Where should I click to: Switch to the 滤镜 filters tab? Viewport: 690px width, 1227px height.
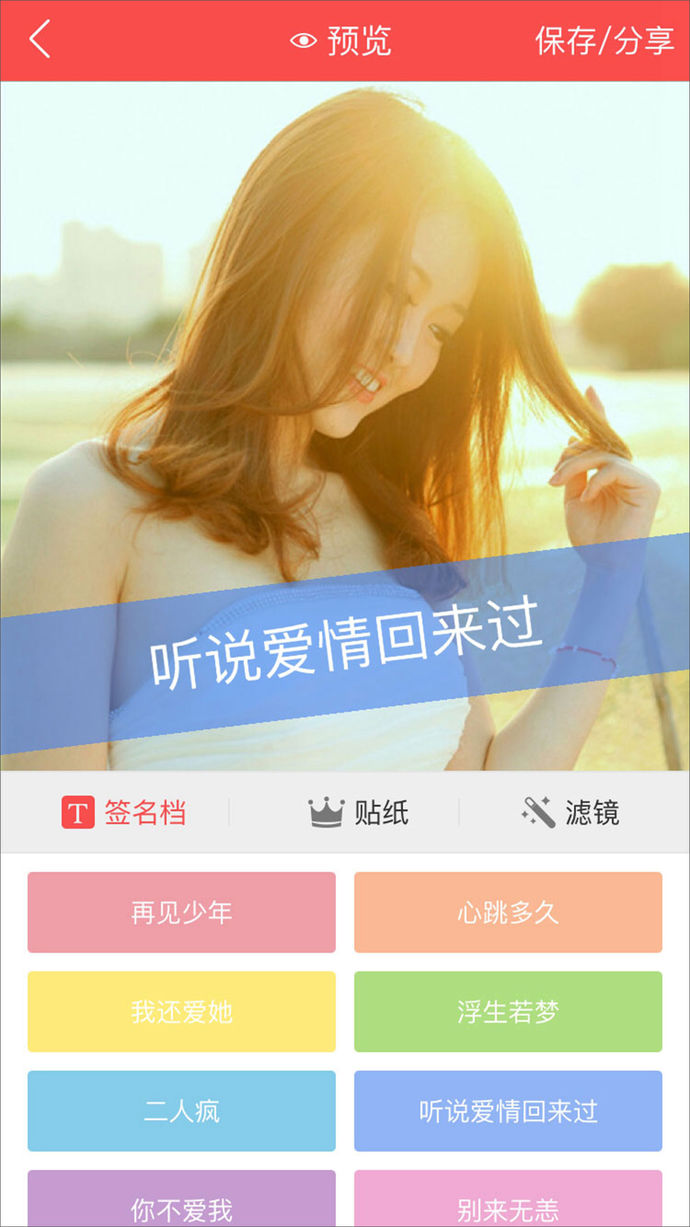coord(570,812)
